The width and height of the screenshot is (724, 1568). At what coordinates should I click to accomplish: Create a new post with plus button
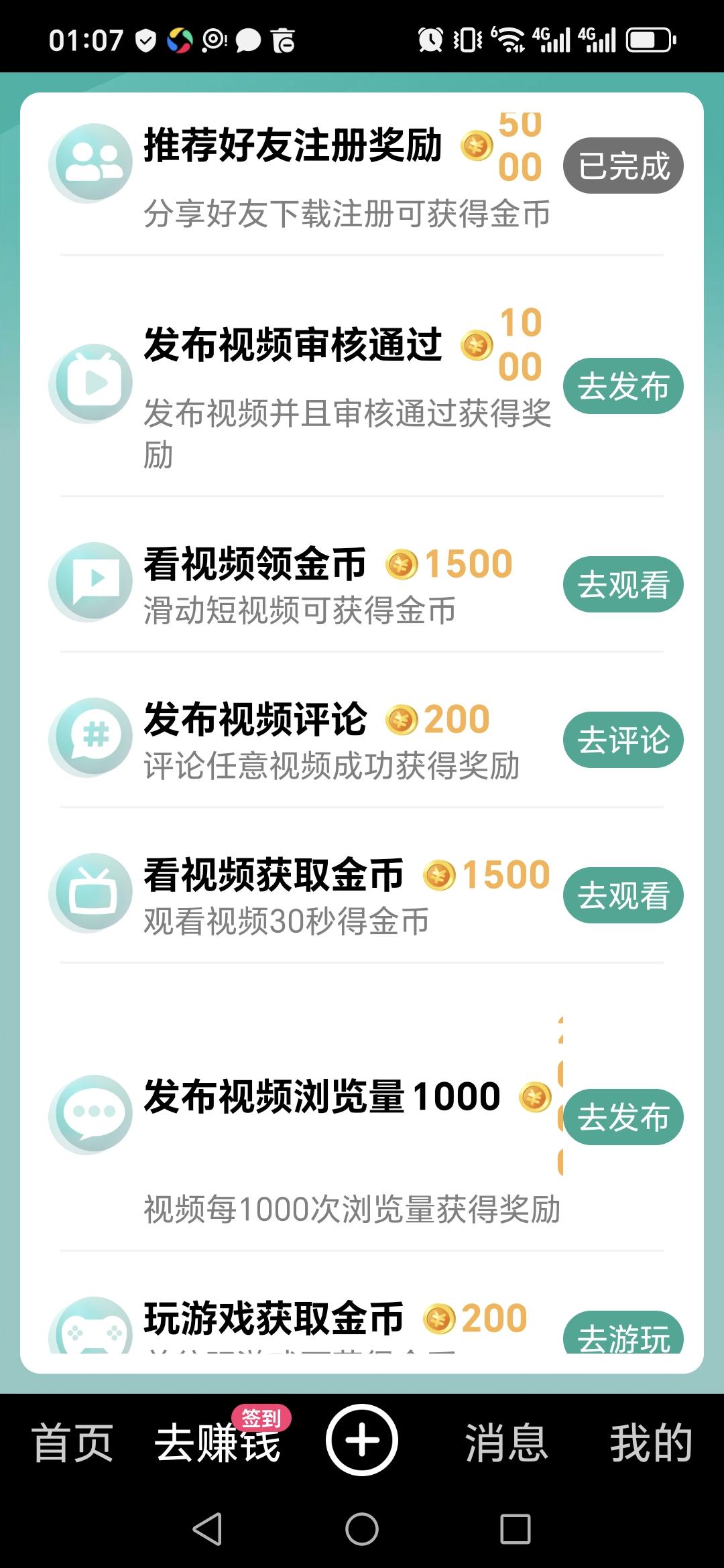point(362,1439)
